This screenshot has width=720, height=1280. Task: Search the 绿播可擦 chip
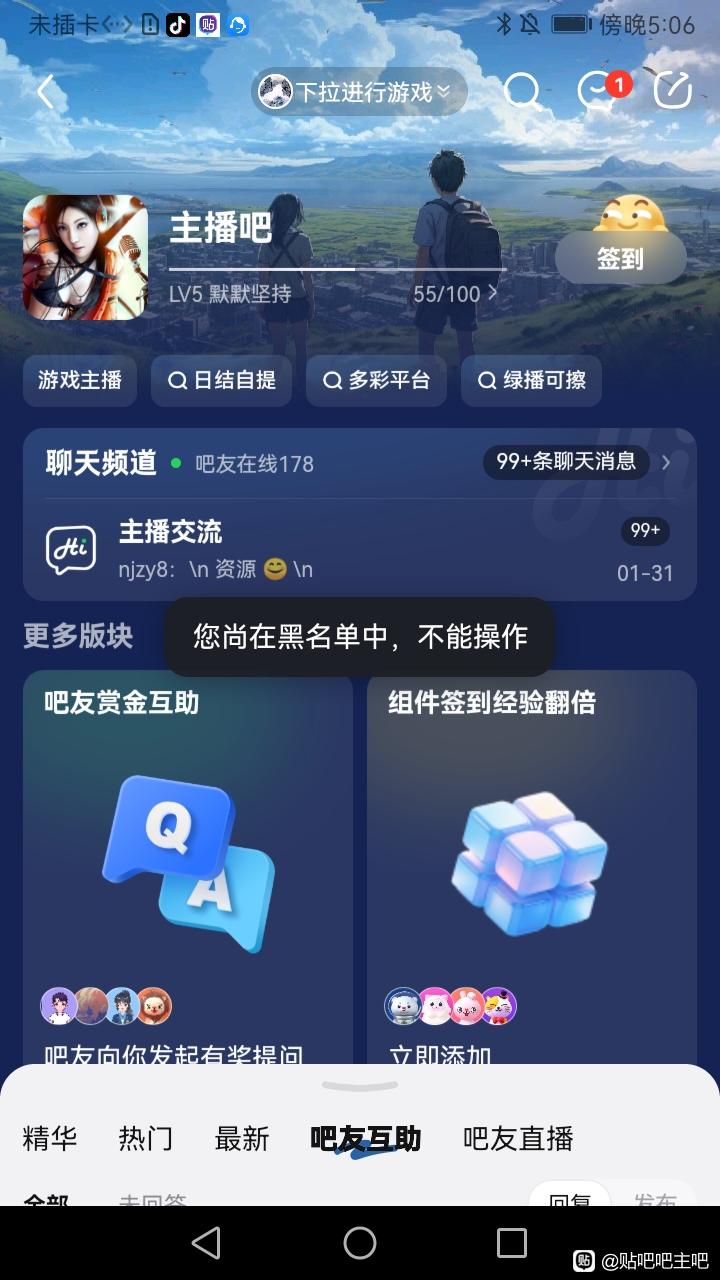tap(531, 381)
